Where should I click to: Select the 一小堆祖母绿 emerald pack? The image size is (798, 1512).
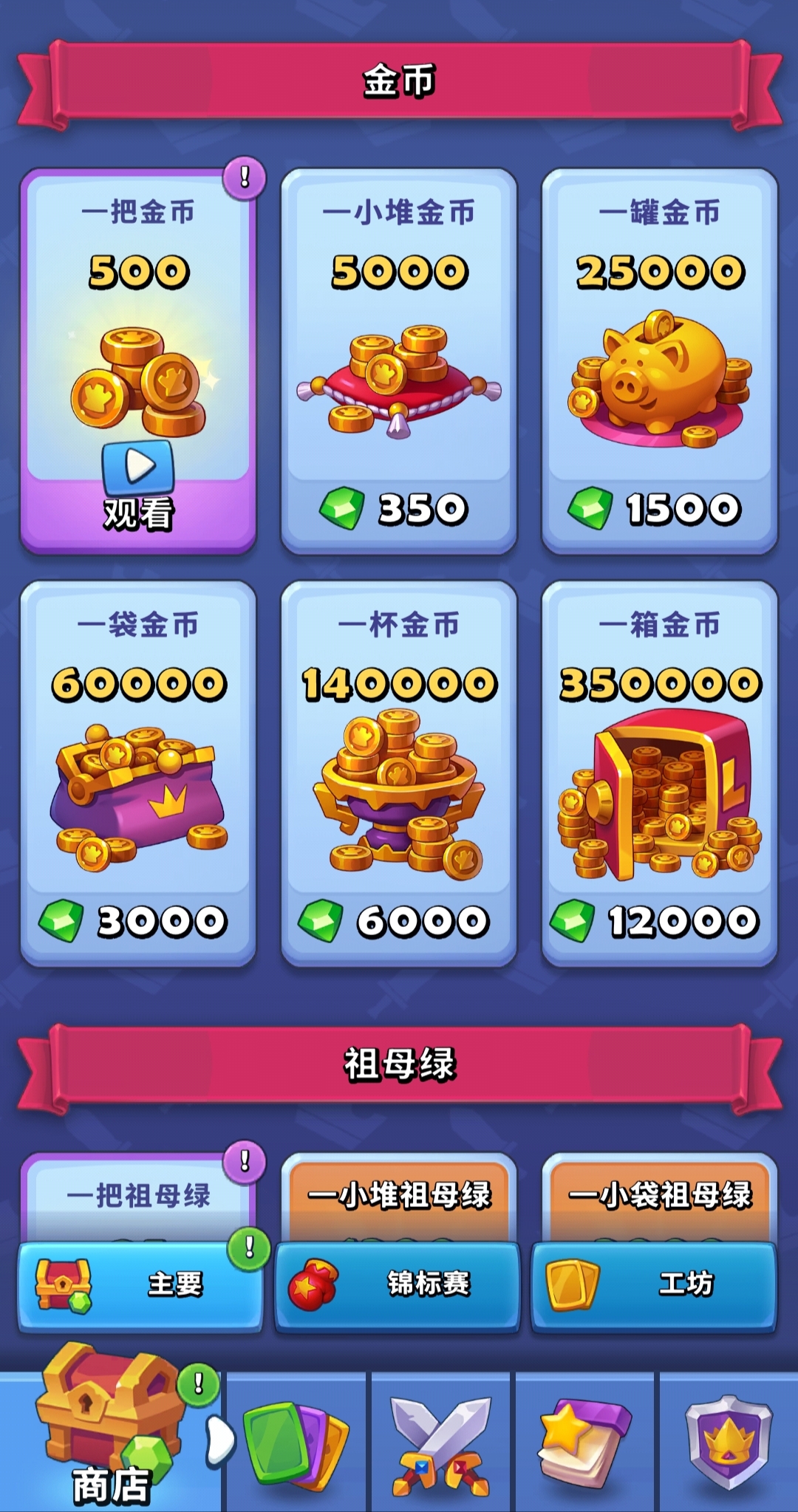398,1195
